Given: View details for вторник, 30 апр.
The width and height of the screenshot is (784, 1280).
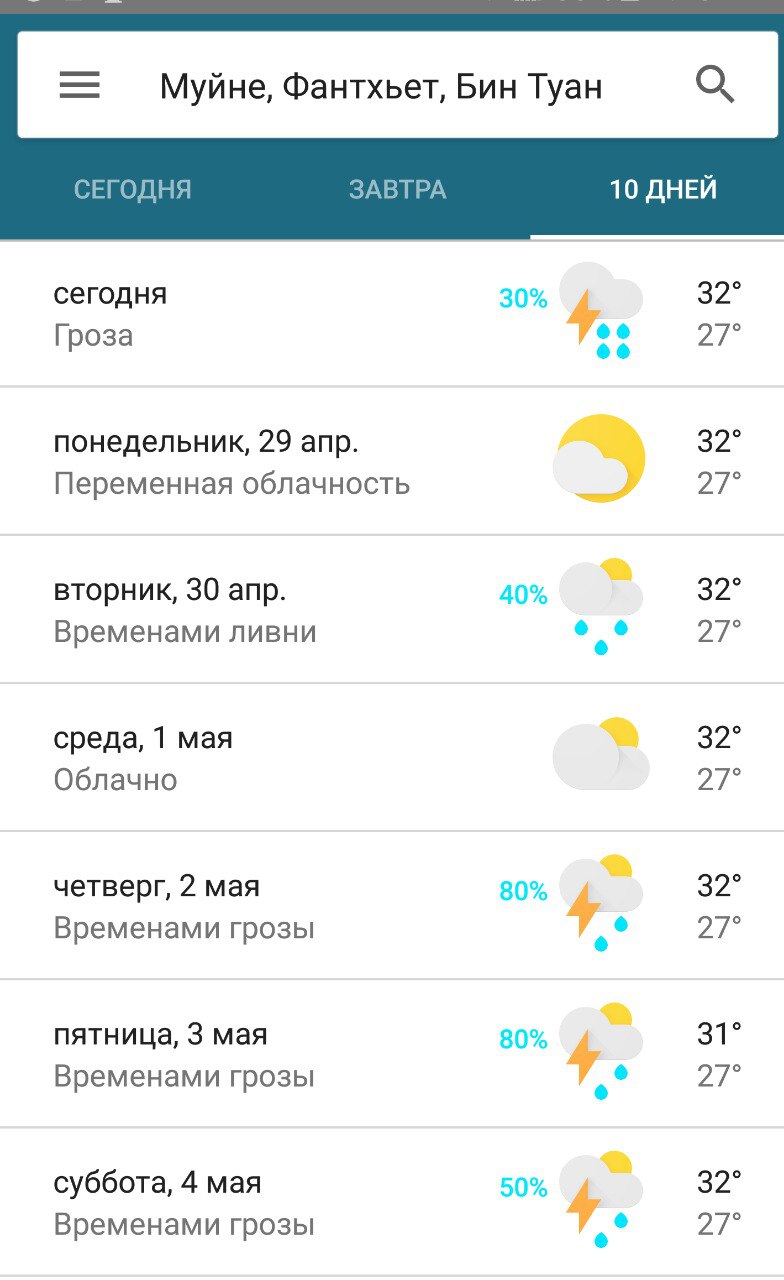Looking at the screenshot, I should pos(392,609).
